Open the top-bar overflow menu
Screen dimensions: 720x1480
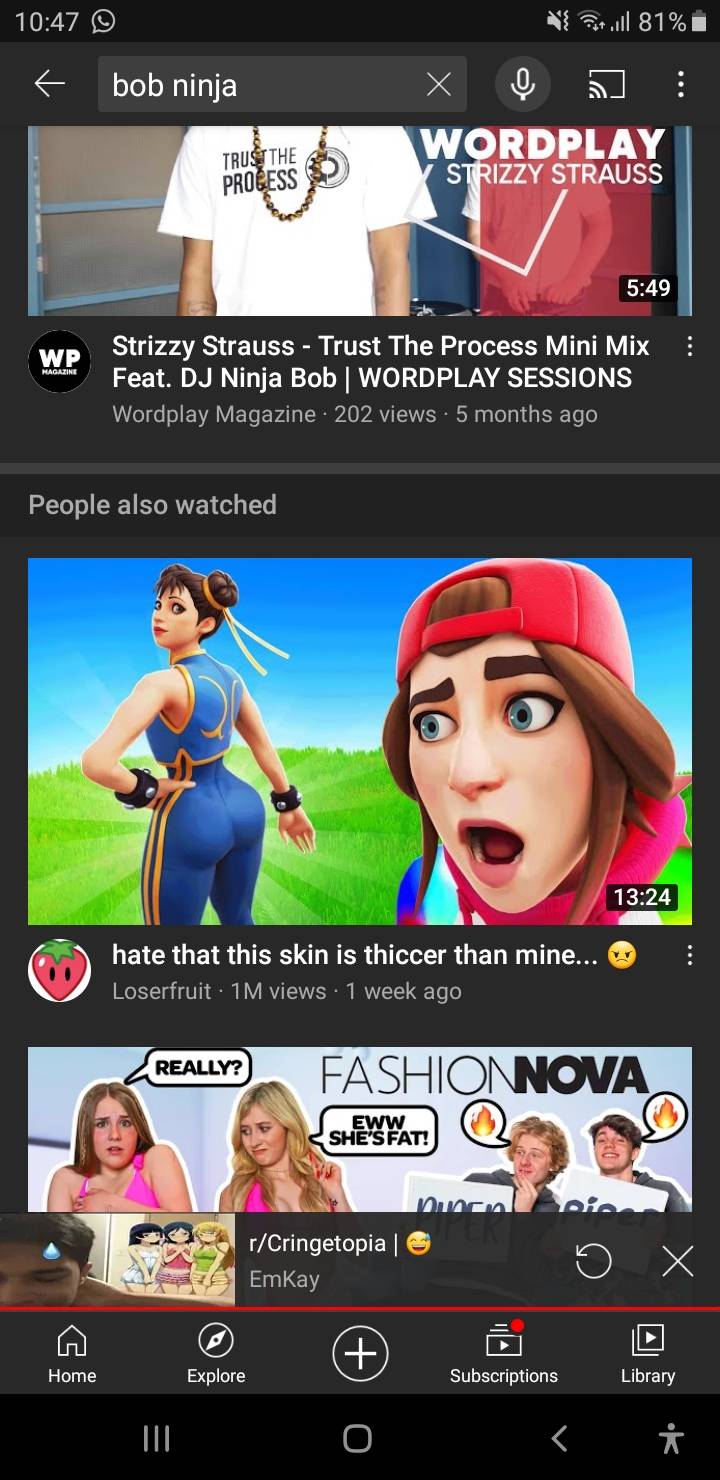[x=680, y=85]
